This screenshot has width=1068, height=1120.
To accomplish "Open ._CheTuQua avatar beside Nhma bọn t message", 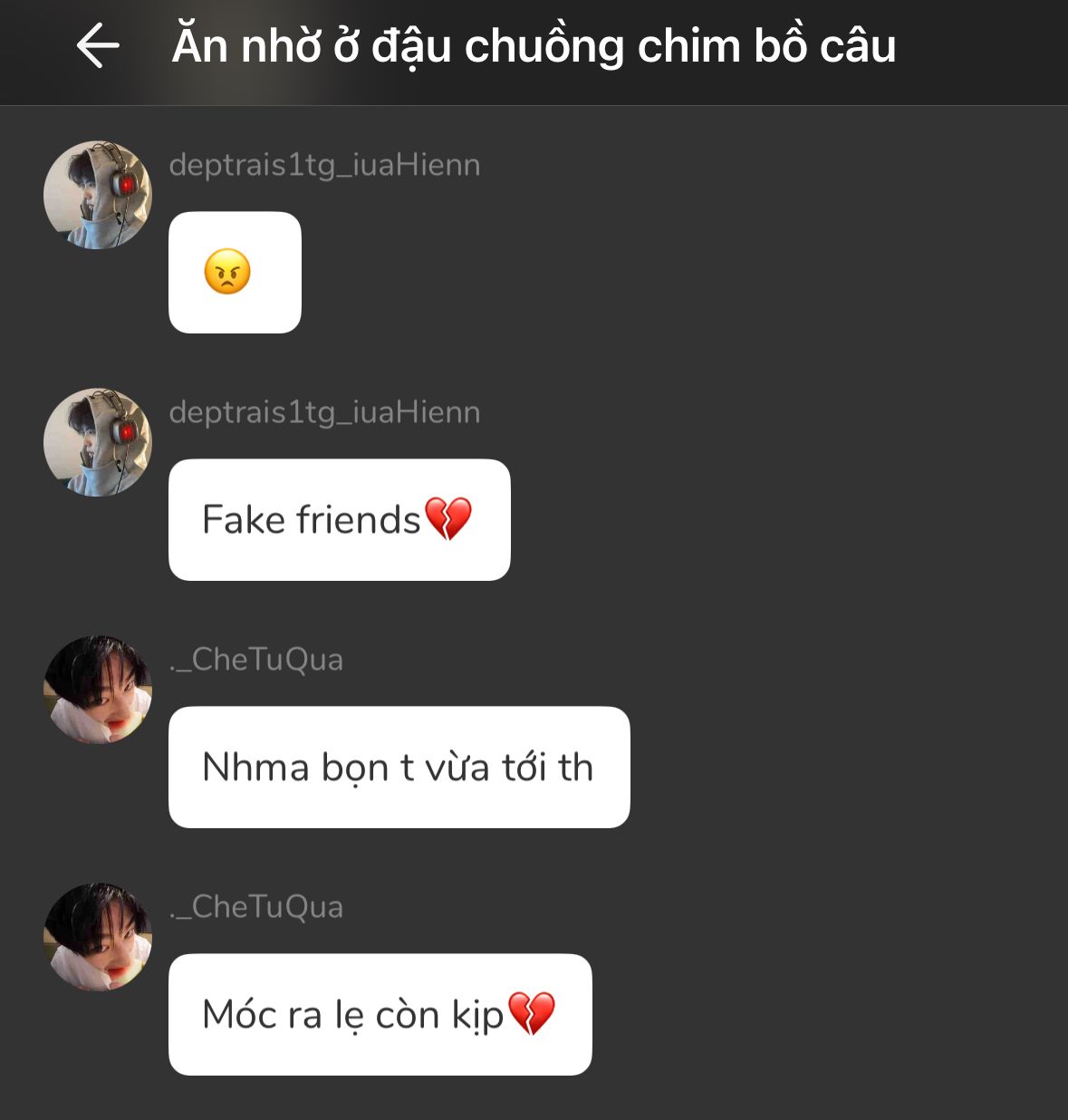I will point(98,690).
